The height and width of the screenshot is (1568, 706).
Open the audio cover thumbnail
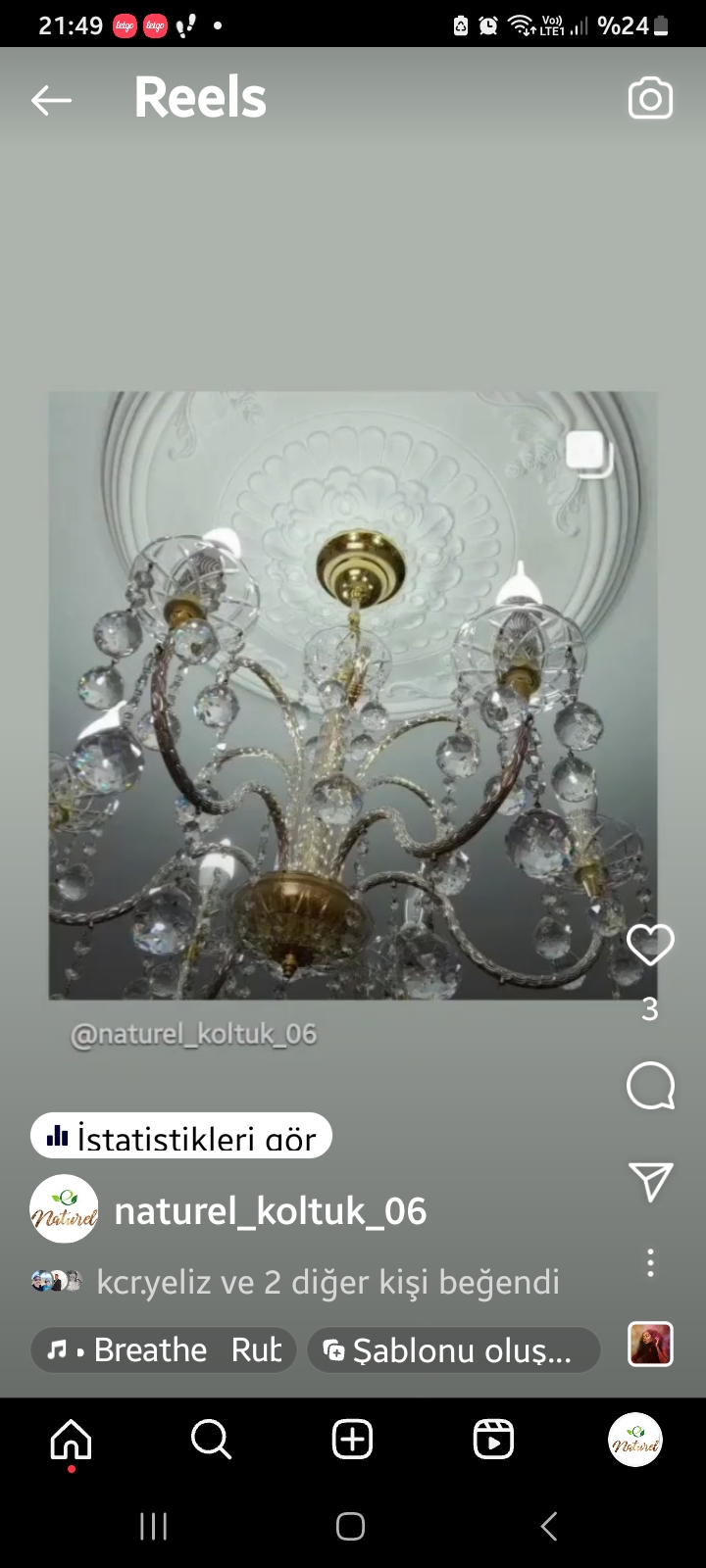[650, 1345]
